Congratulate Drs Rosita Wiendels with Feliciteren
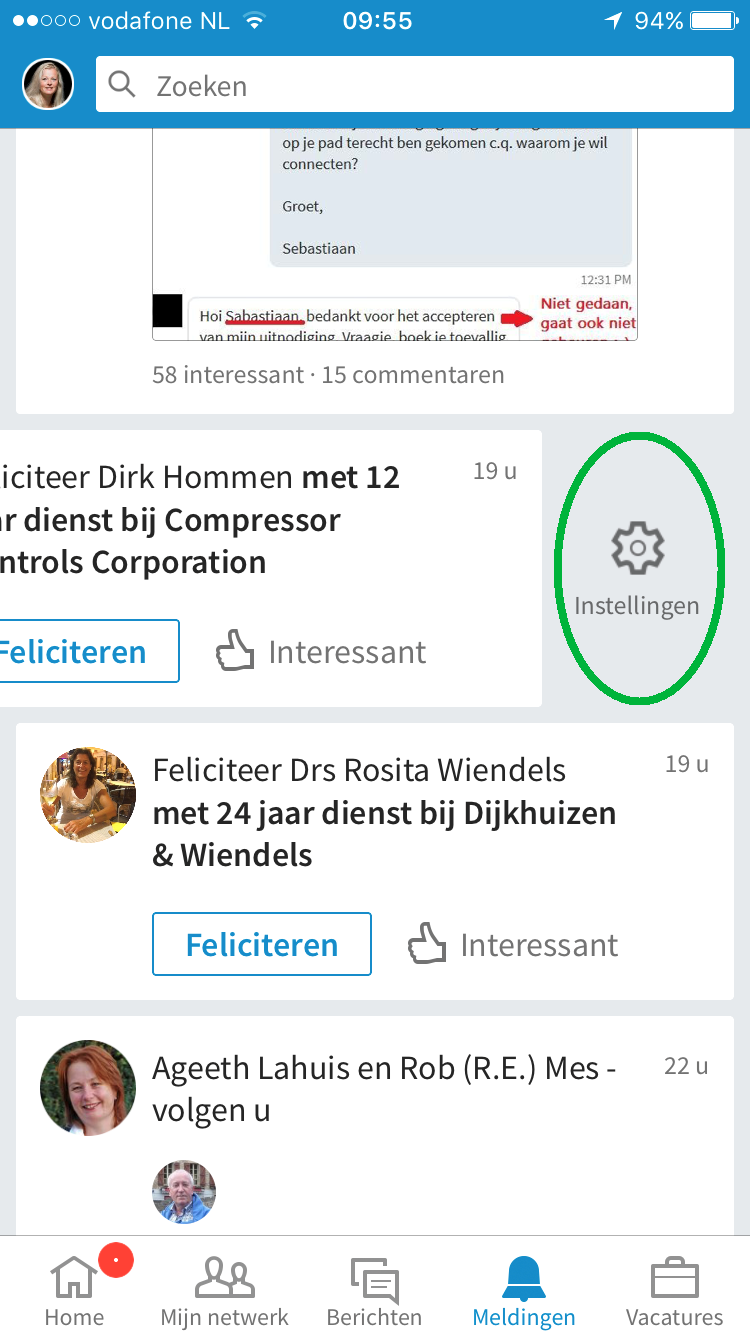 [262, 944]
